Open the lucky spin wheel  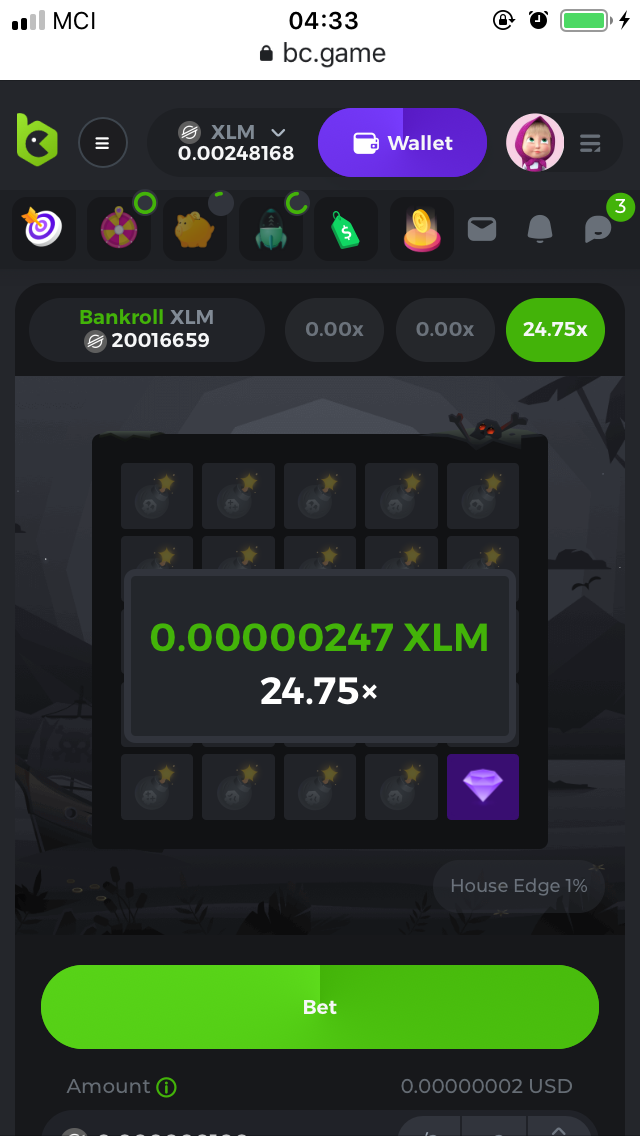[x=119, y=229]
